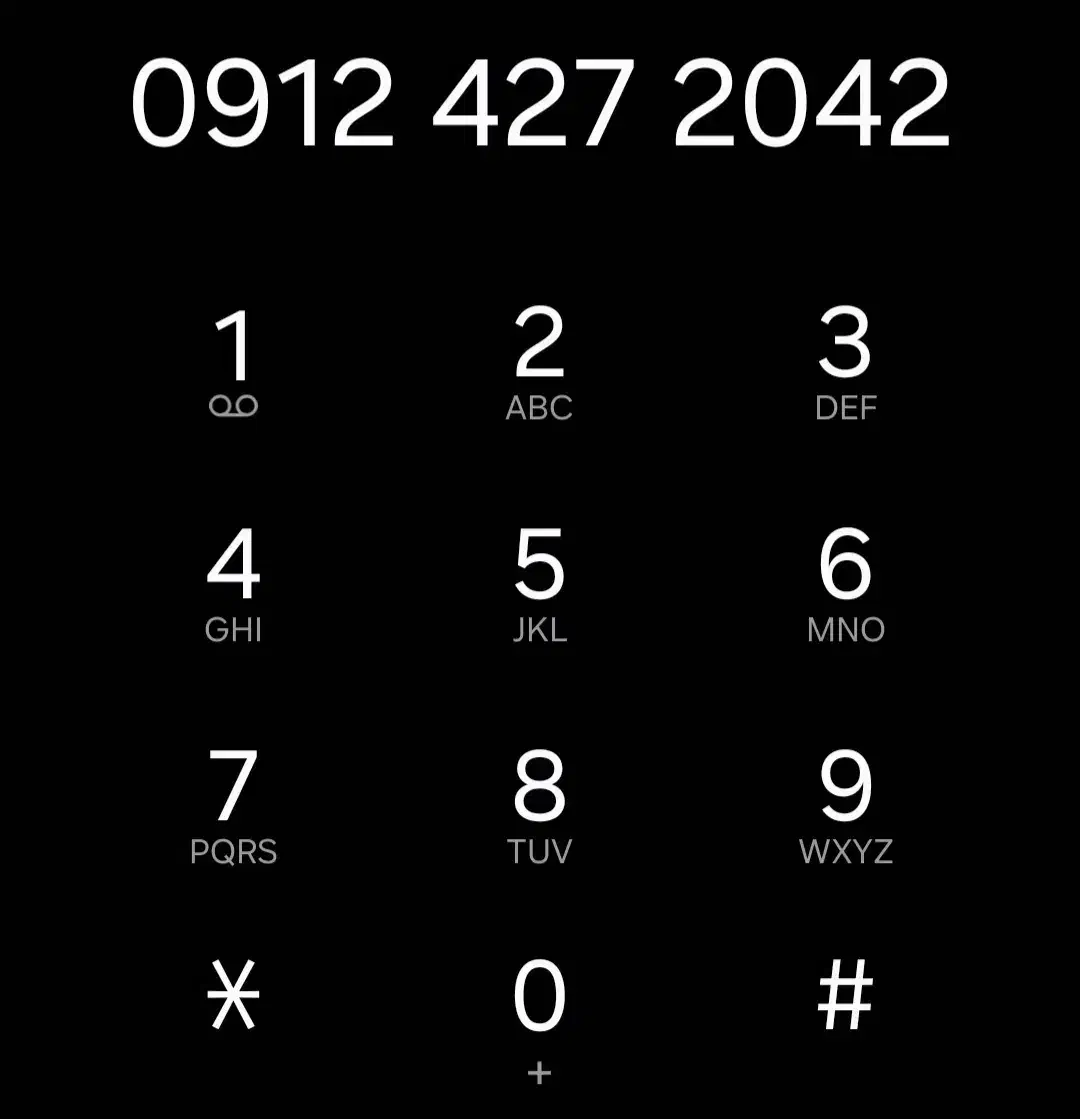The height and width of the screenshot is (1119, 1080).
Task: Enter digit 7 PQRS
Action: 234,806
